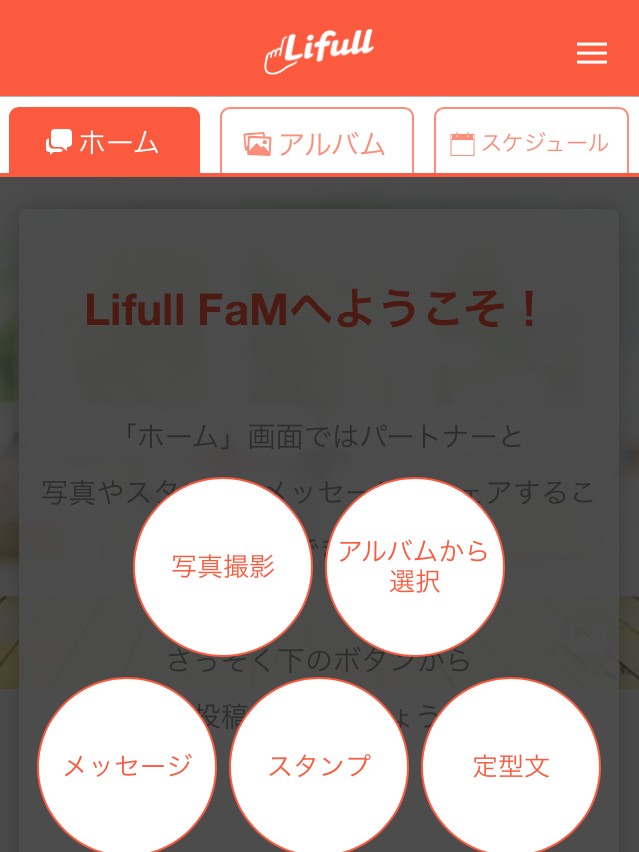Open the スタンプ option
Screen dimensions: 639x852
pos(319,766)
